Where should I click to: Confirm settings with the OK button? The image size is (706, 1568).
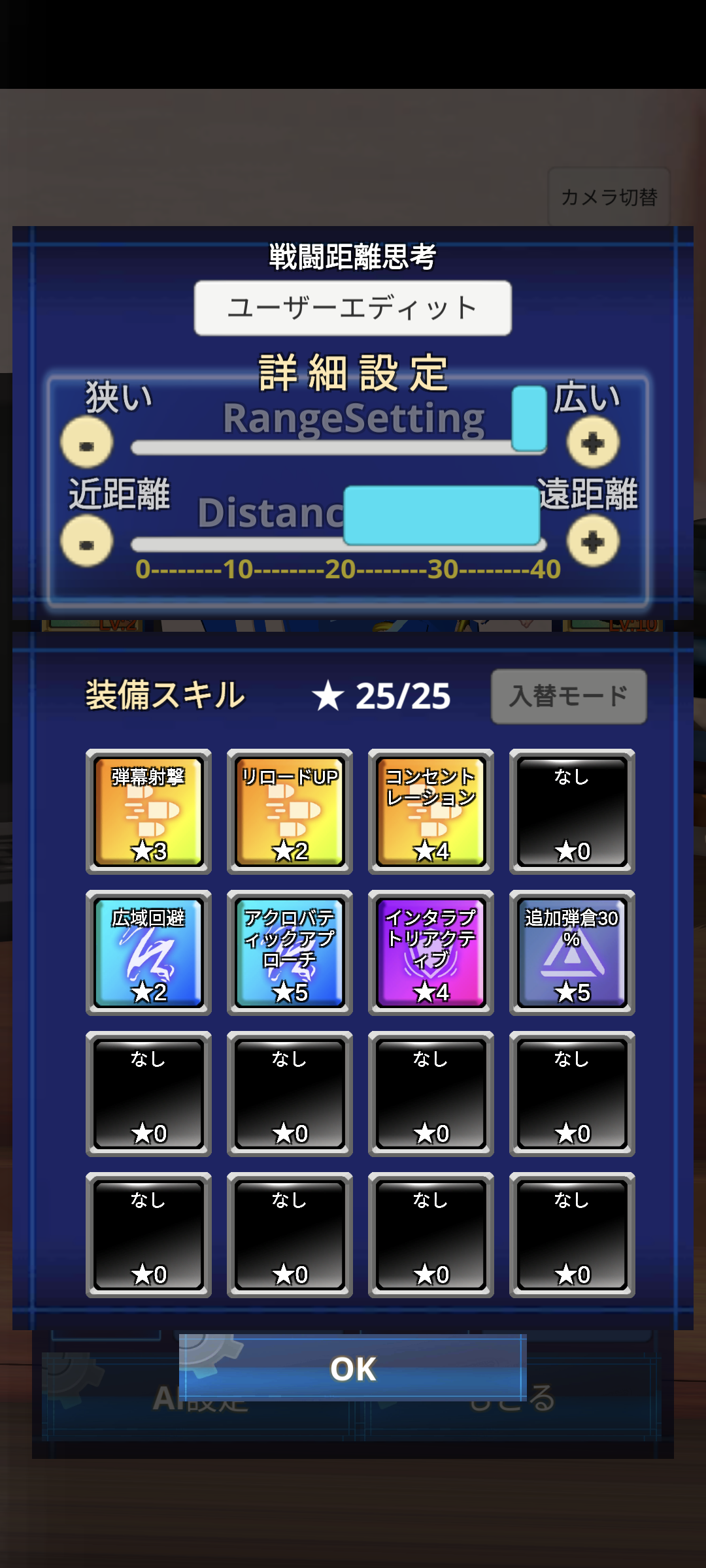coord(352,1368)
